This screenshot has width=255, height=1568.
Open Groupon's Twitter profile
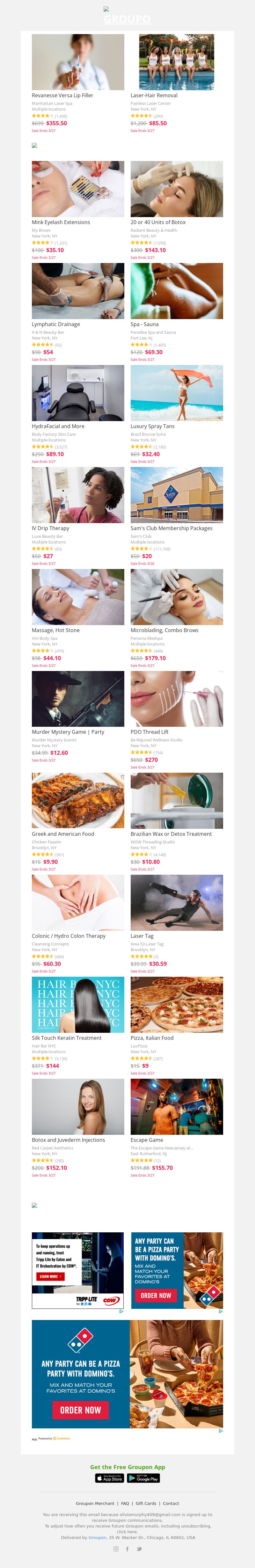139,1549
